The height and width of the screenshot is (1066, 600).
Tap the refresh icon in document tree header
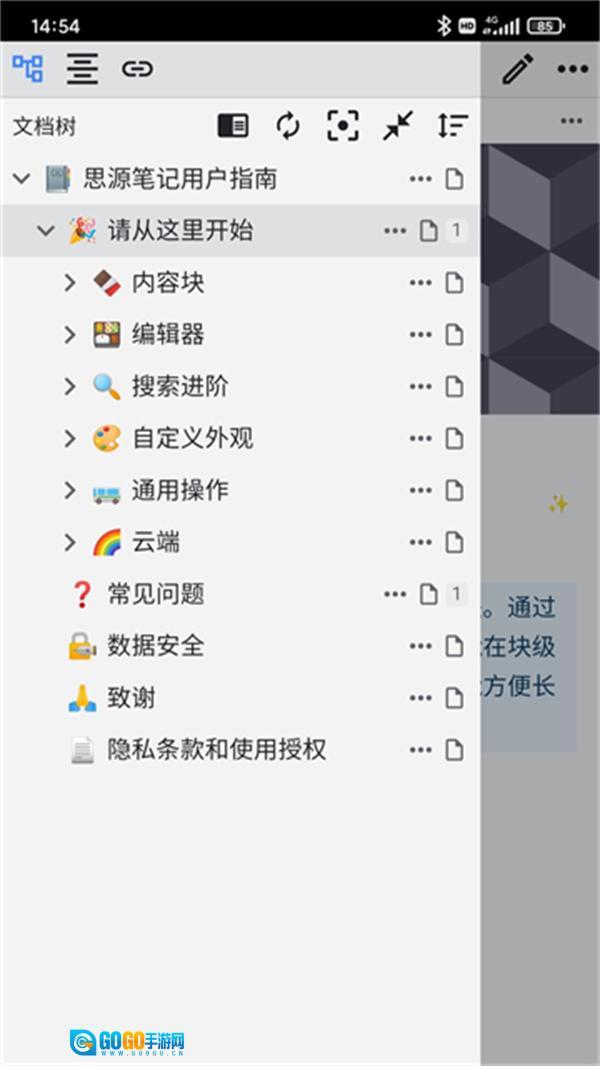[x=288, y=126]
